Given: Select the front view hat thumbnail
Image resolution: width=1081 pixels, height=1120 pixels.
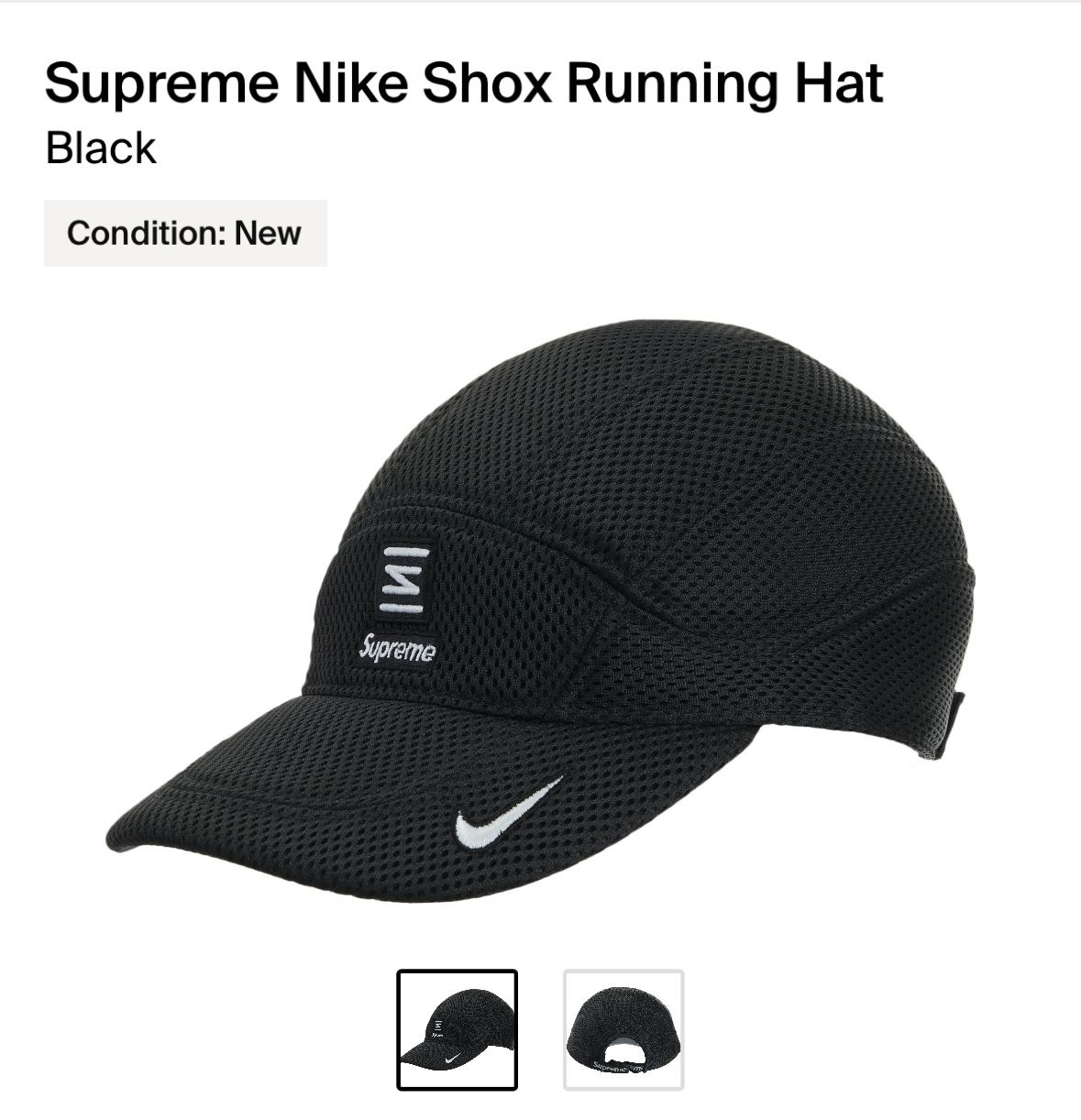Looking at the screenshot, I should tap(457, 1029).
